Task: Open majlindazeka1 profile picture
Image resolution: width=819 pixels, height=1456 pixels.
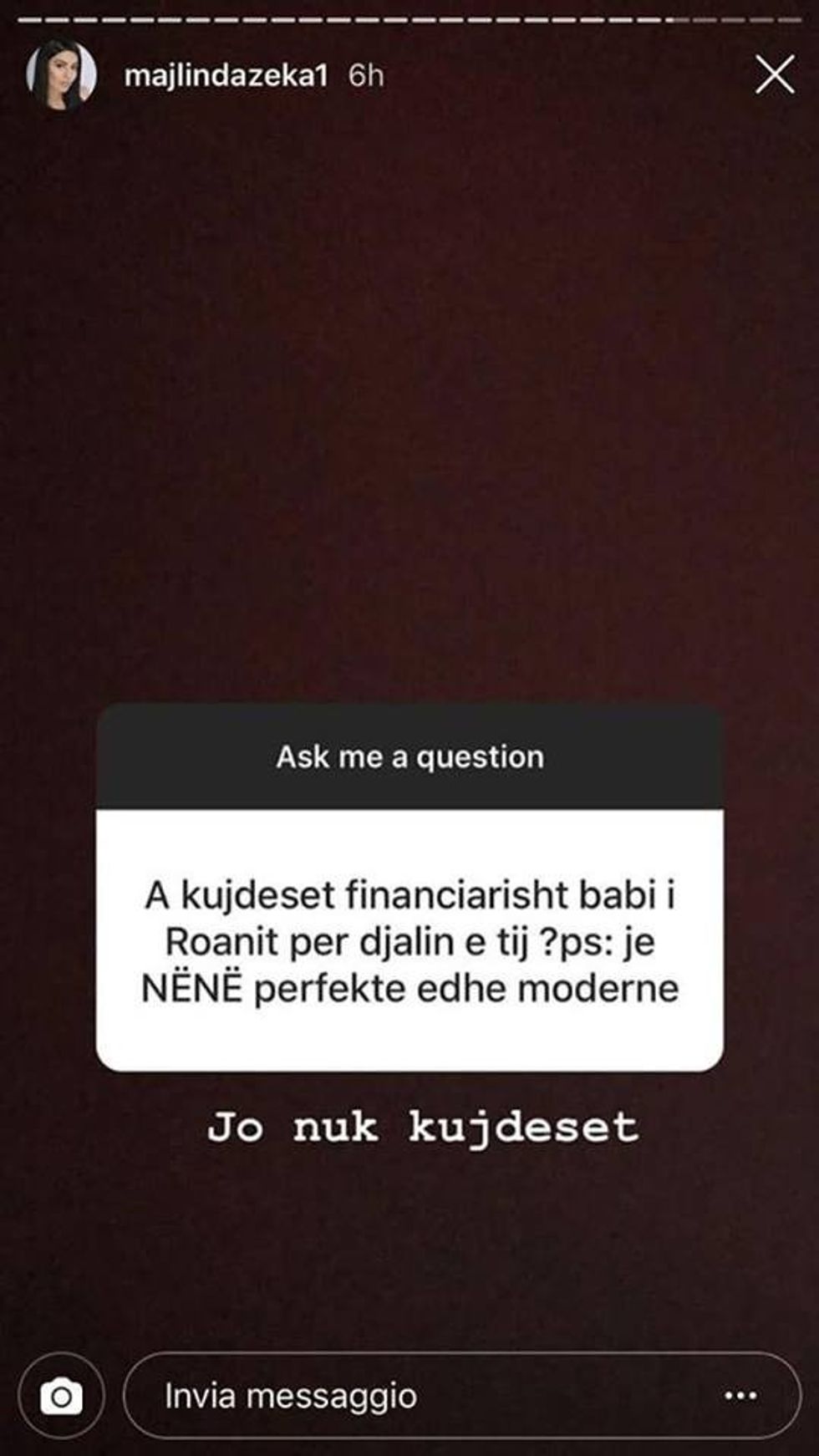Action: 60,75
